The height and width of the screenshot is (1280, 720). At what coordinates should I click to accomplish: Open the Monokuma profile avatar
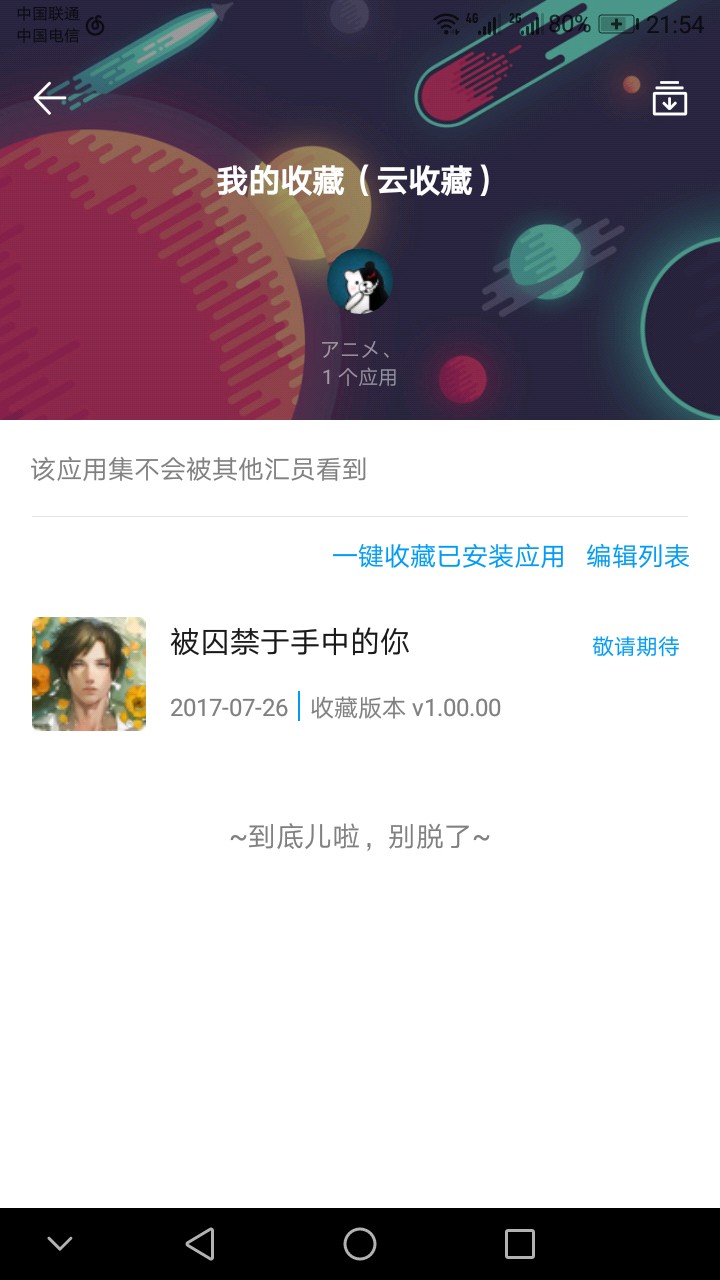(360, 282)
